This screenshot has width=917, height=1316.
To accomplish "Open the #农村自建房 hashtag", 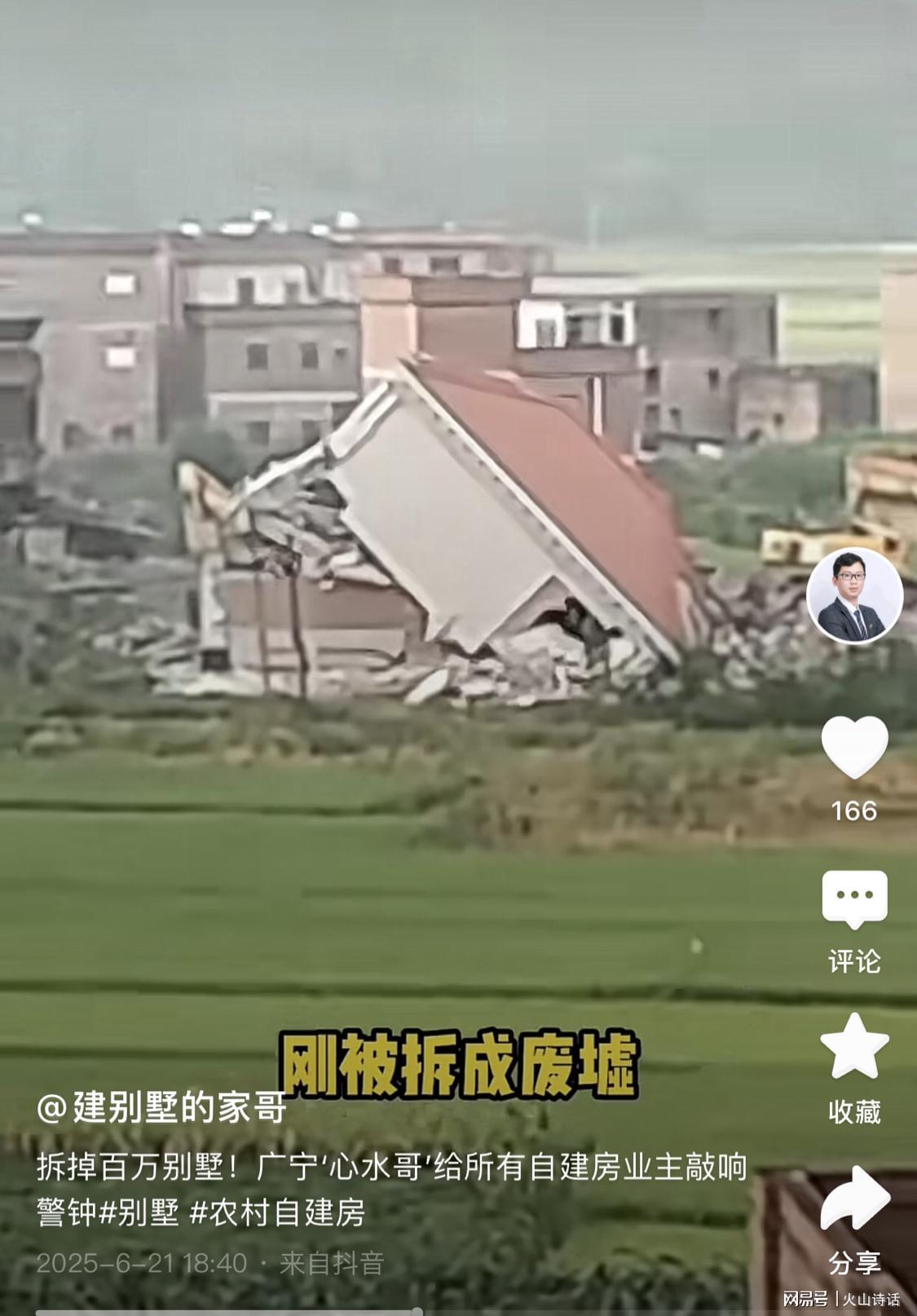I will [277, 1212].
